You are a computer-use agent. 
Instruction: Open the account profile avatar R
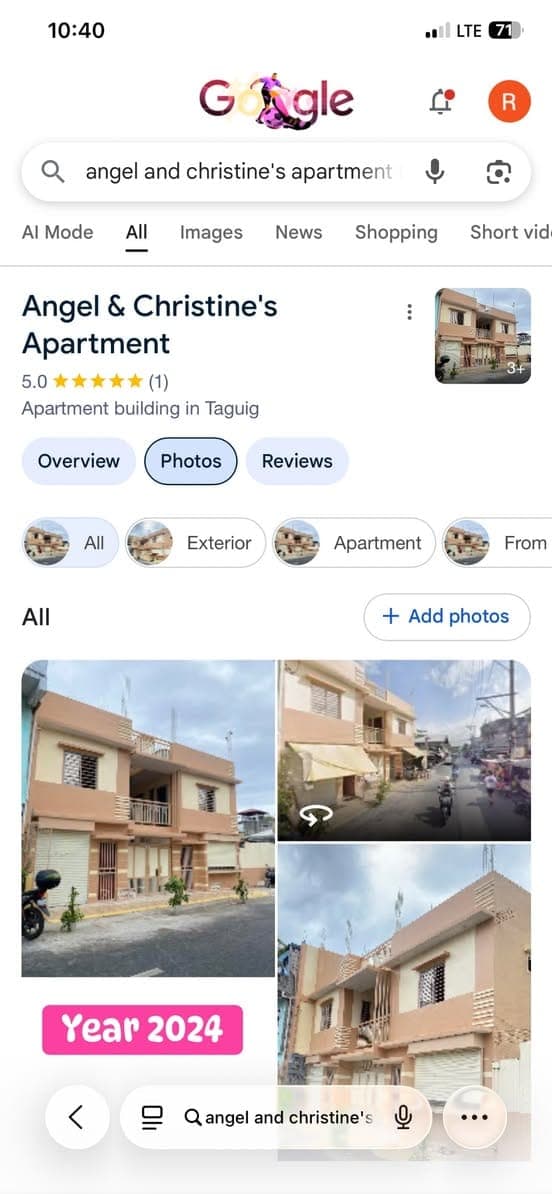click(x=509, y=101)
